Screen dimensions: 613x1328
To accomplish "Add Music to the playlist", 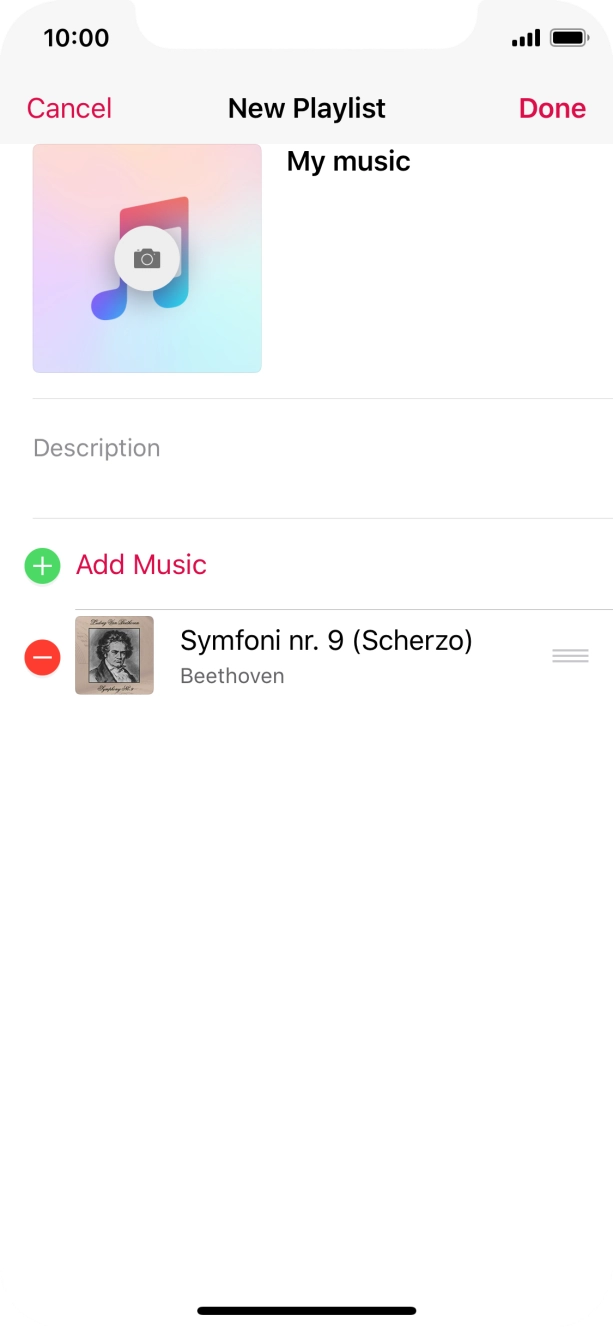I will click(x=141, y=565).
